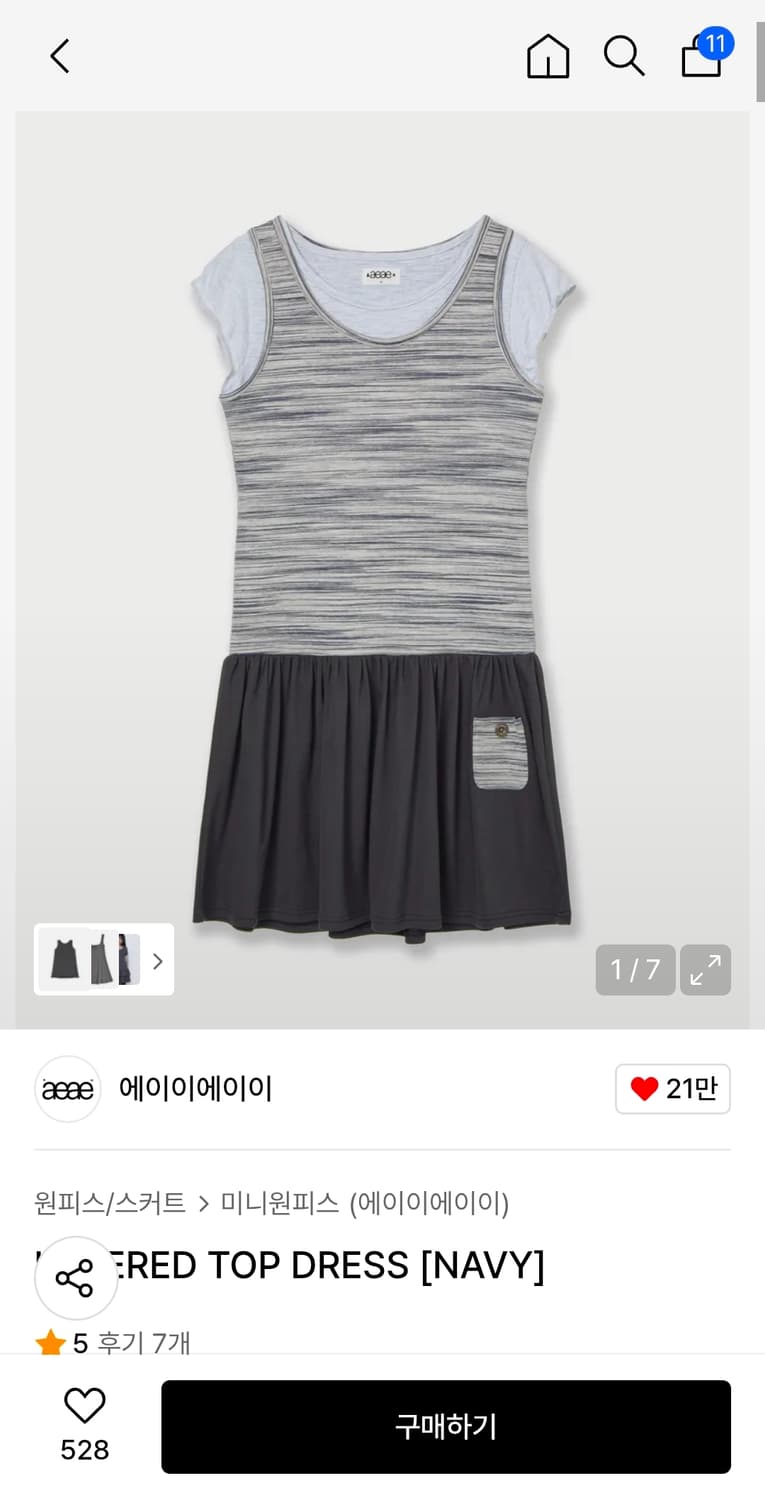The image size is (765, 1500).
Task: Open the shopping cart with 11 items
Action: (x=700, y=58)
